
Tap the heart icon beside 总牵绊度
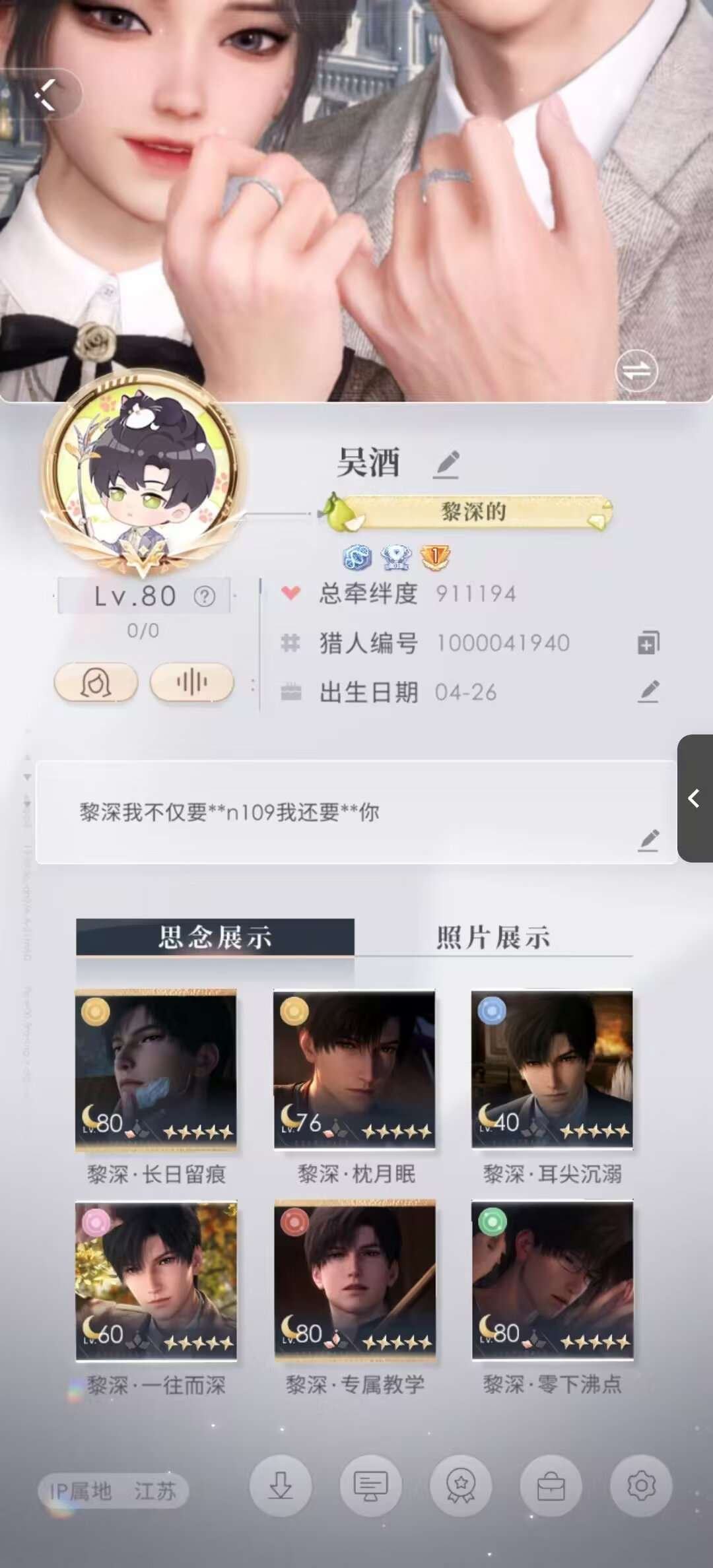click(x=290, y=594)
